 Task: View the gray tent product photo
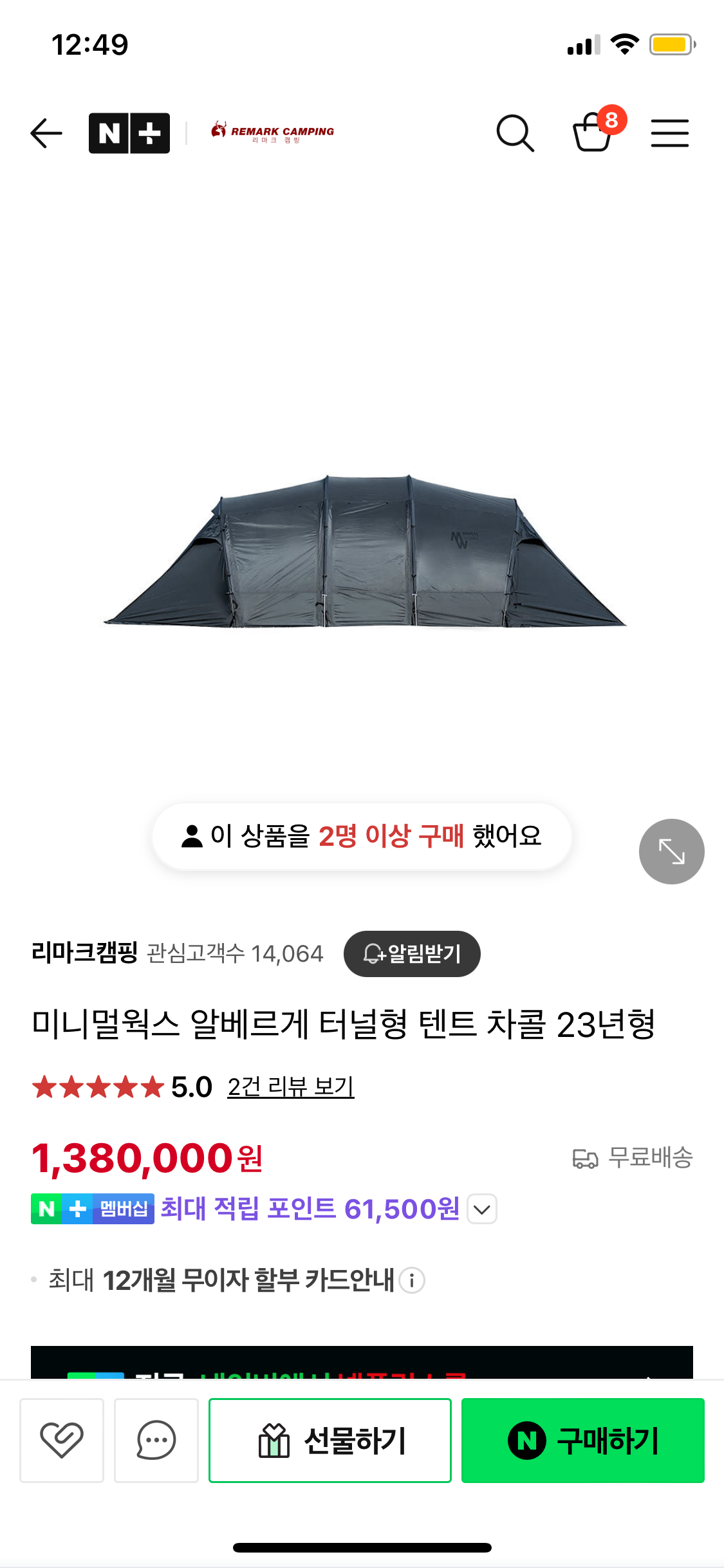pos(365,552)
